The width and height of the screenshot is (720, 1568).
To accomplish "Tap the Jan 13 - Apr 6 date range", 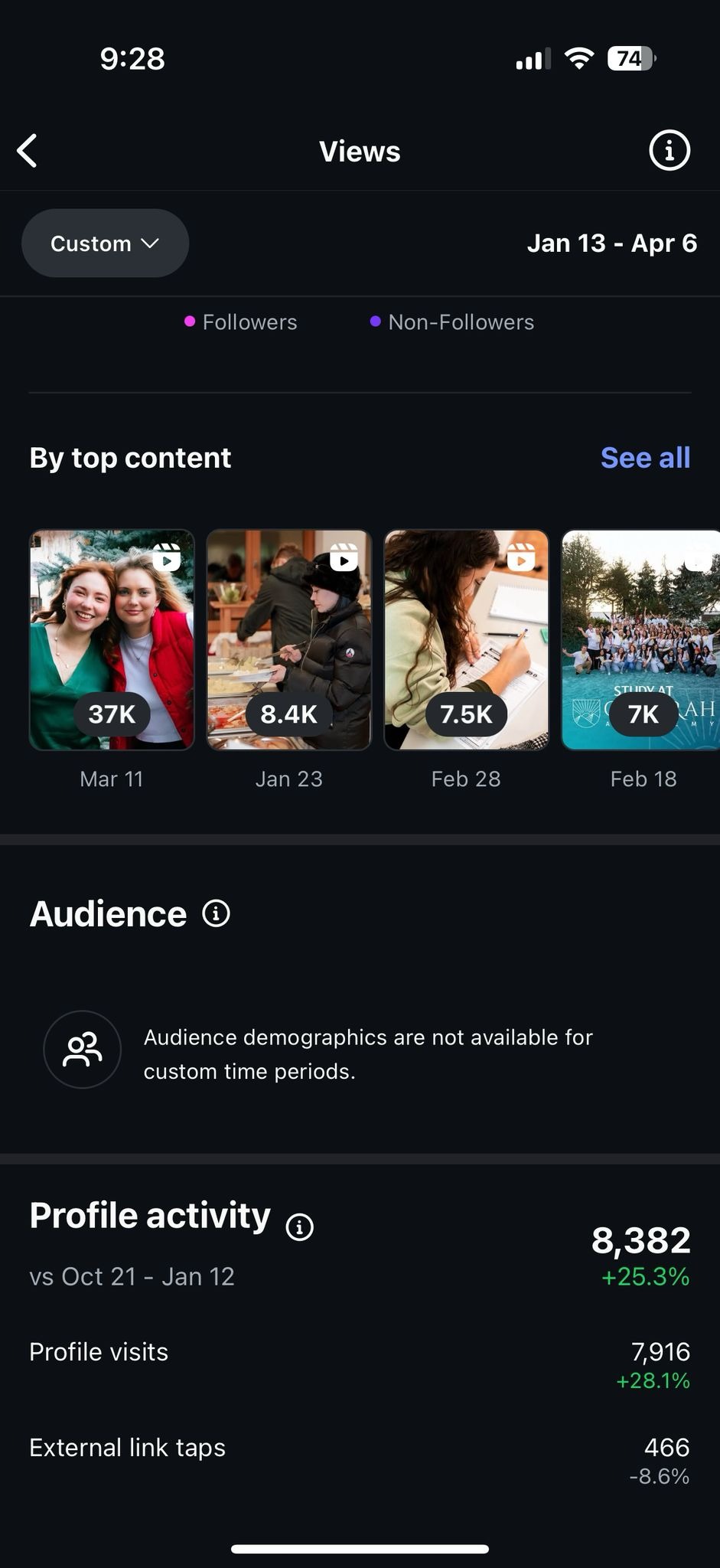I will (611, 243).
